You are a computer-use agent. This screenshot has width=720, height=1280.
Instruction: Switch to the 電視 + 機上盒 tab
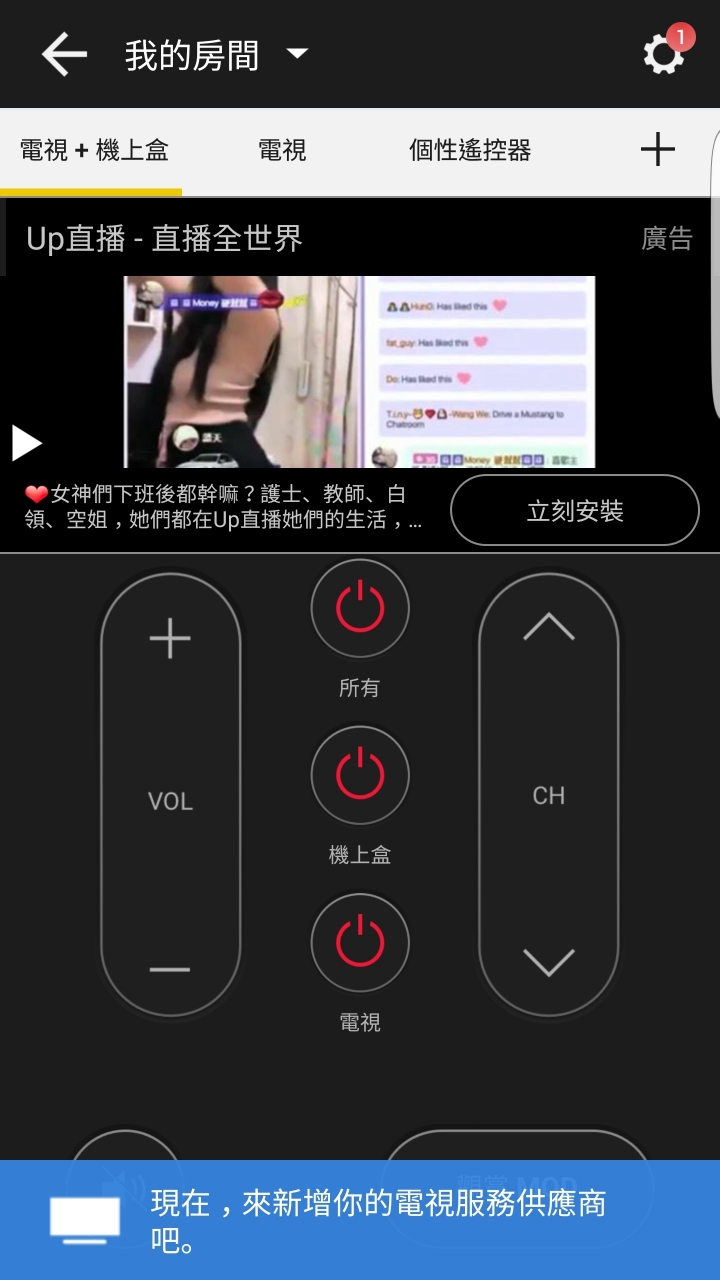point(94,151)
